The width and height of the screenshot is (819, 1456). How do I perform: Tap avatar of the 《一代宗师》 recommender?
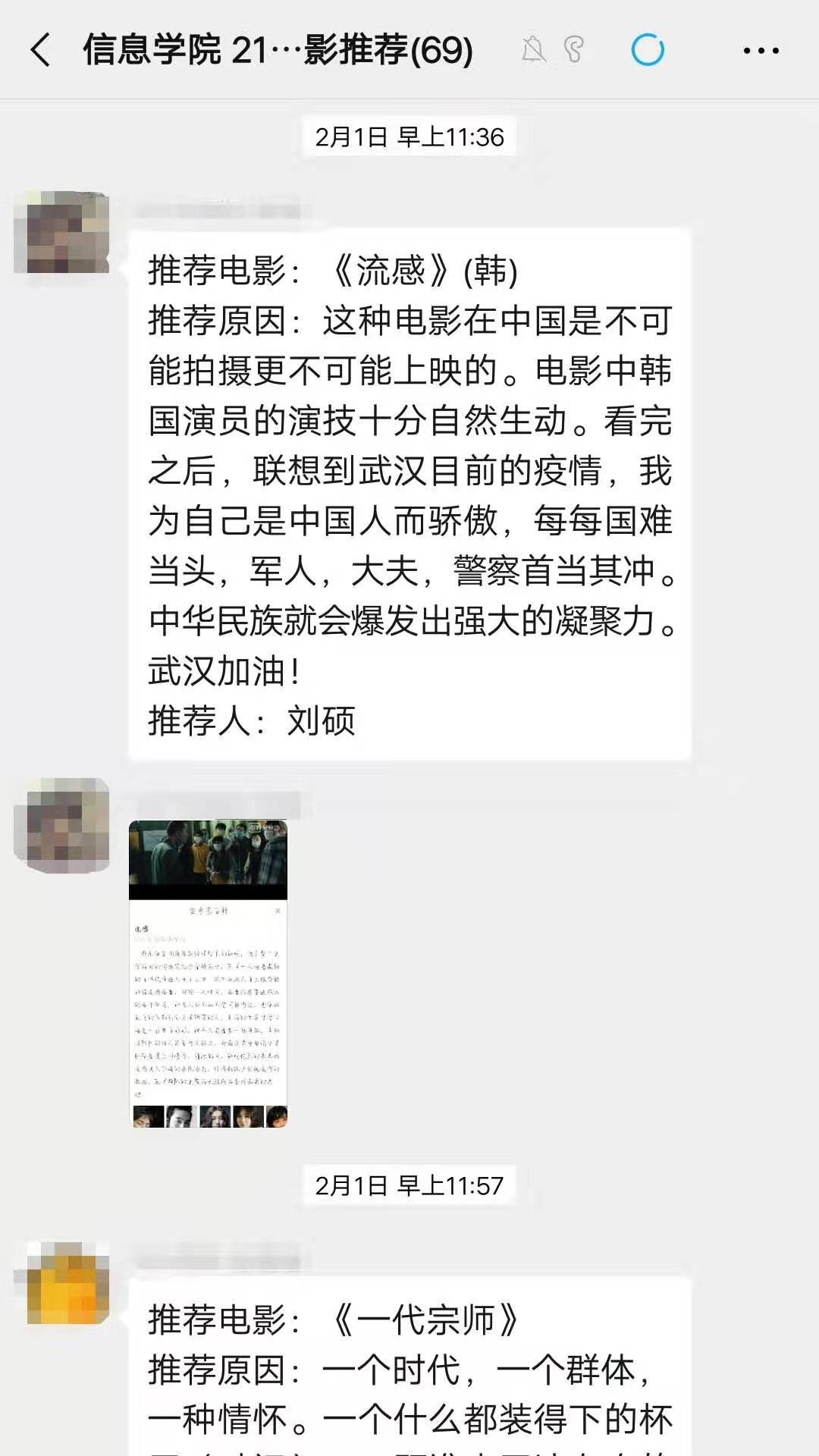pyautogui.click(x=62, y=1283)
